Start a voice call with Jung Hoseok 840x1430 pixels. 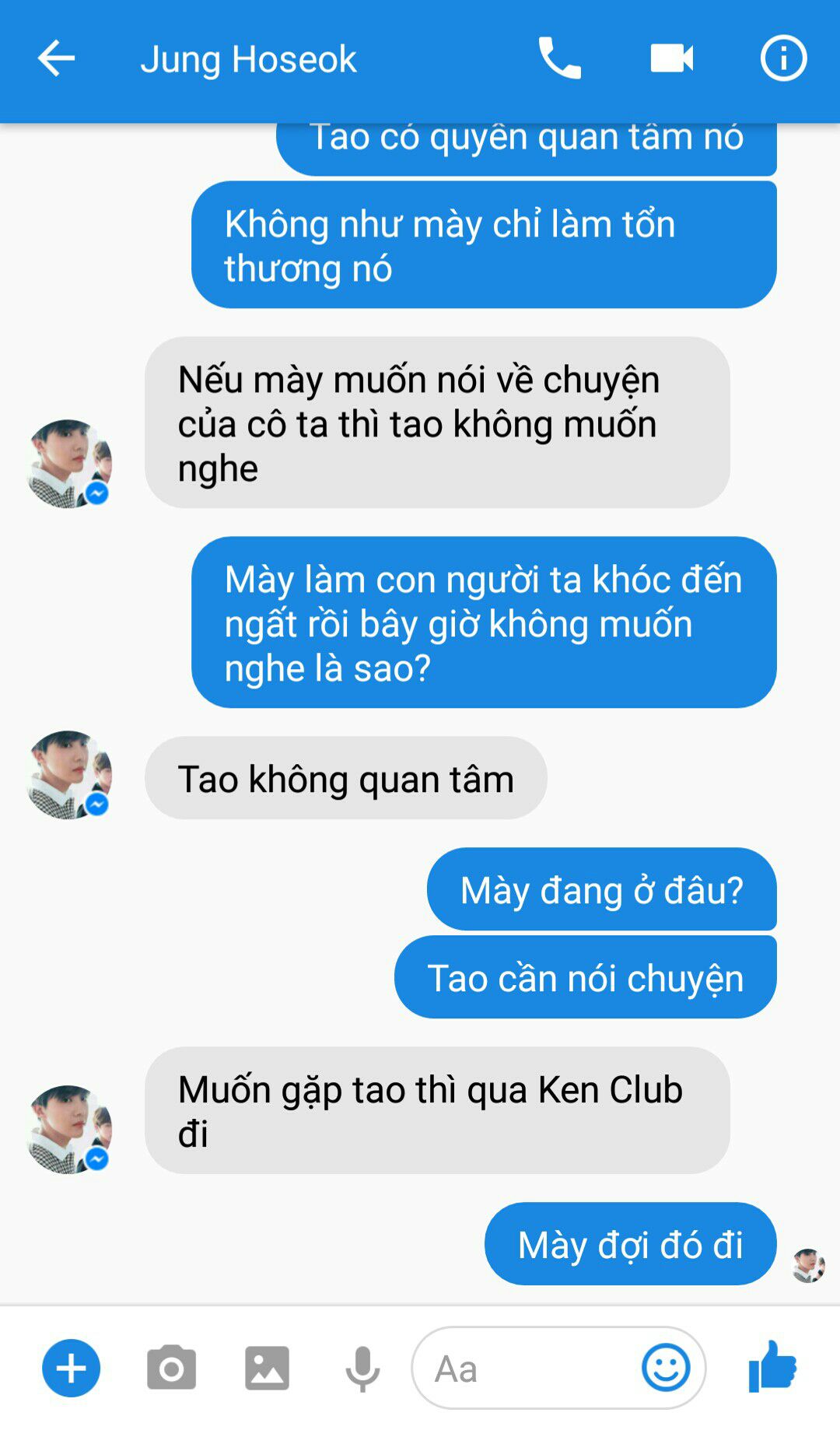tap(559, 58)
